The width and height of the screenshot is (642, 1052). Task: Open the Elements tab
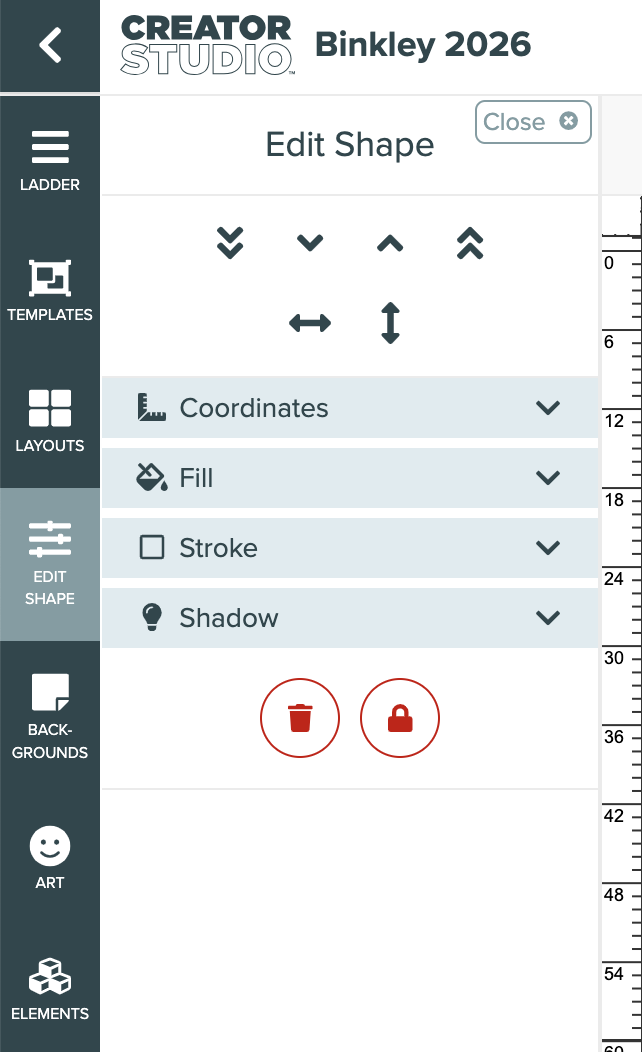[x=50, y=989]
